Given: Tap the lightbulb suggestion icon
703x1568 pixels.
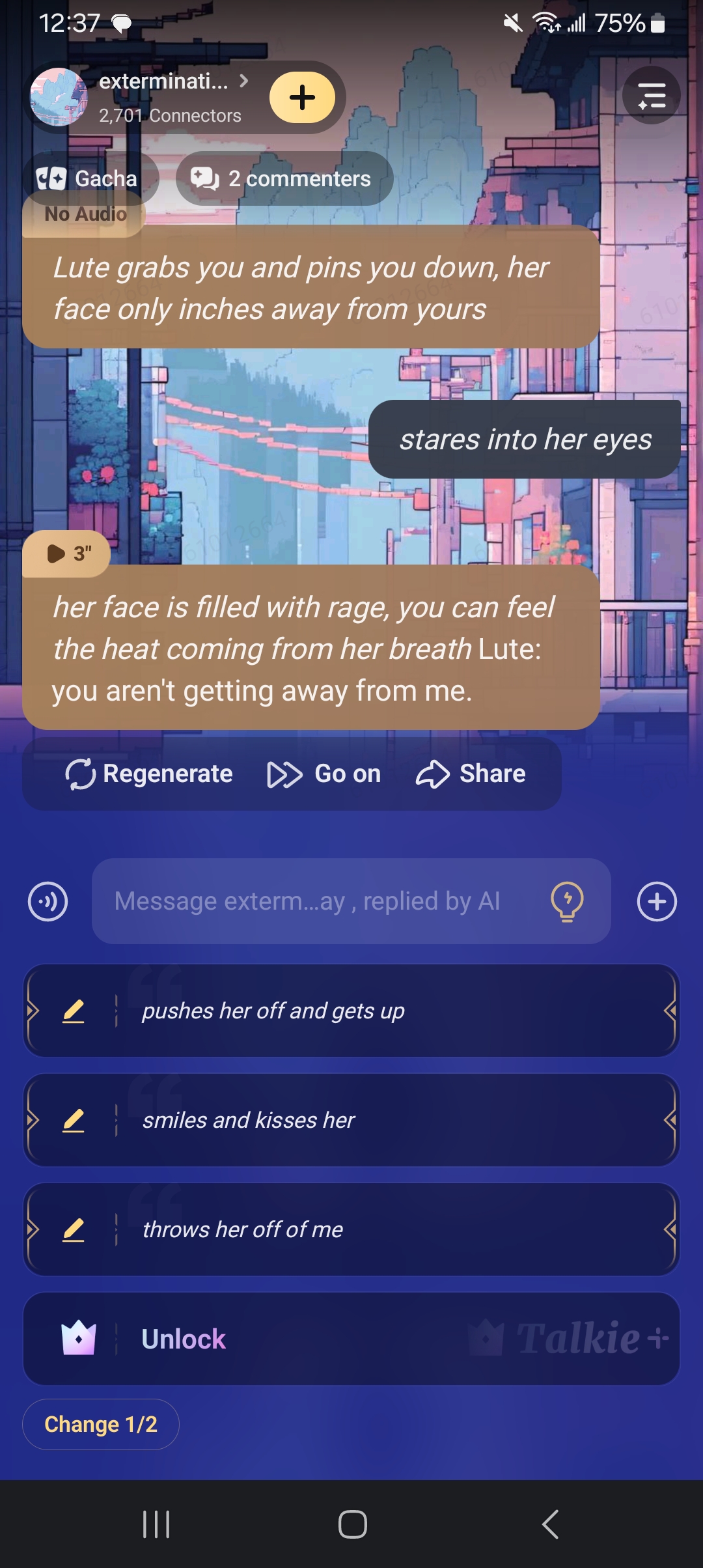Looking at the screenshot, I should pyautogui.click(x=567, y=902).
